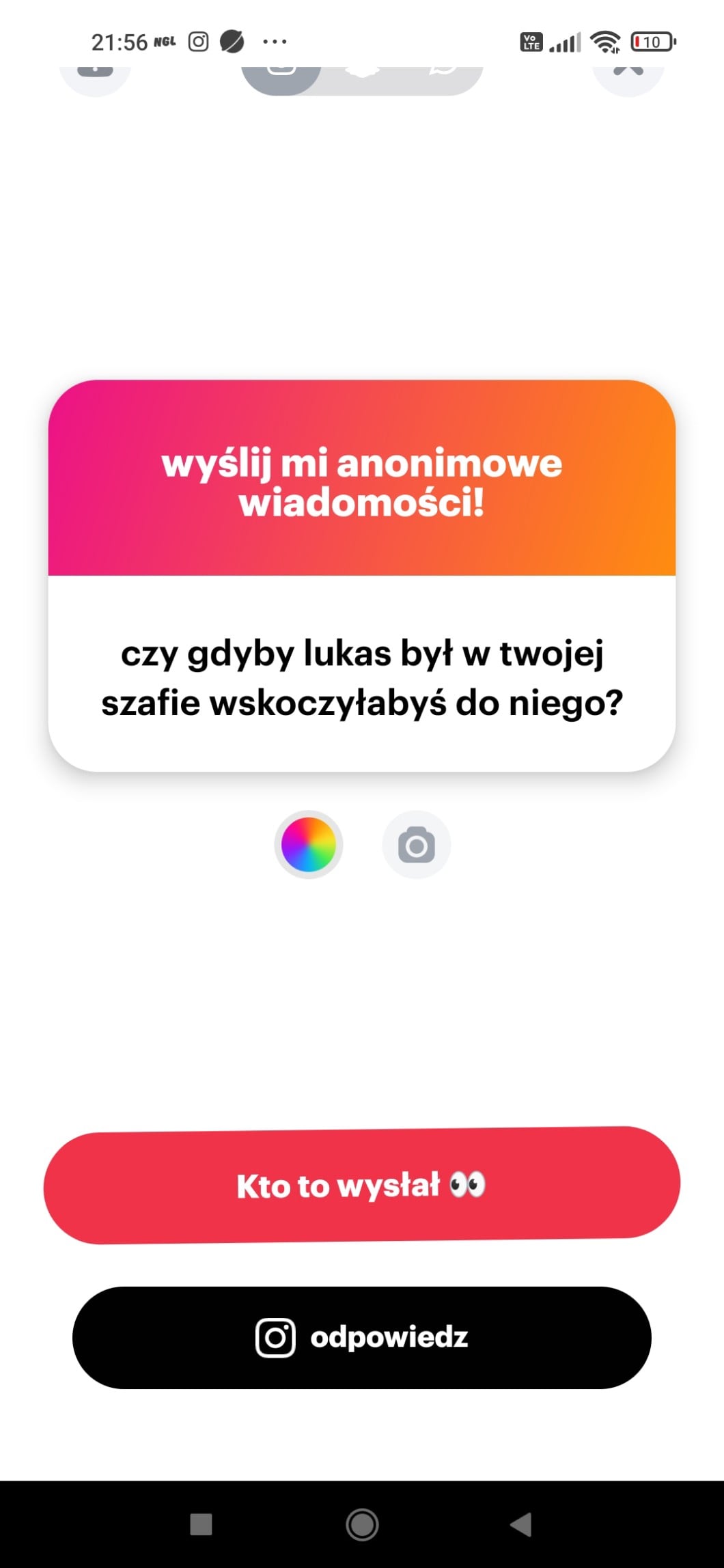This screenshot has height=1568, width=724.
Task: Tap the camera icon below the card
Action: pyautogui.click(x=416, y=845)
